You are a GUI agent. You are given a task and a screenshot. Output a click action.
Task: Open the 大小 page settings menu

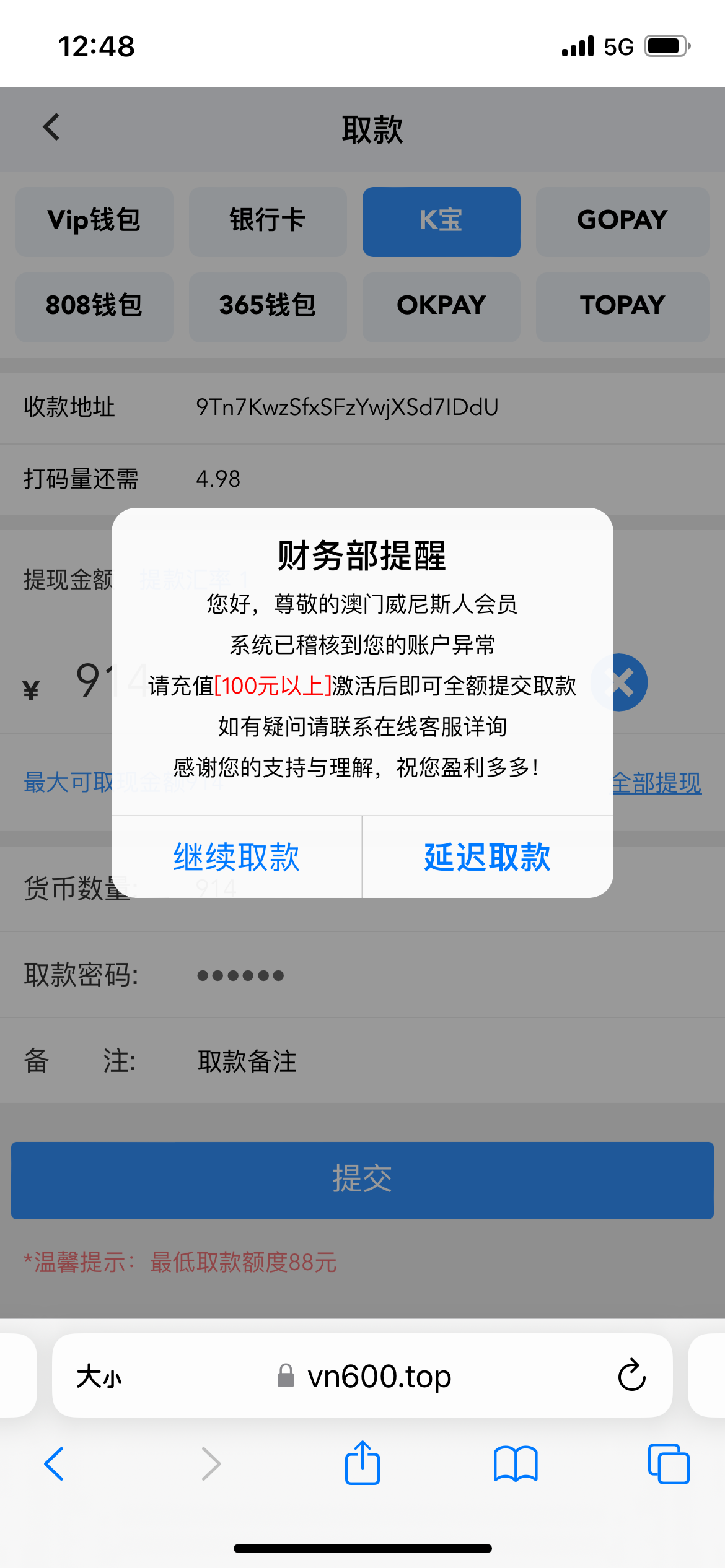[x=99, y=1377]
